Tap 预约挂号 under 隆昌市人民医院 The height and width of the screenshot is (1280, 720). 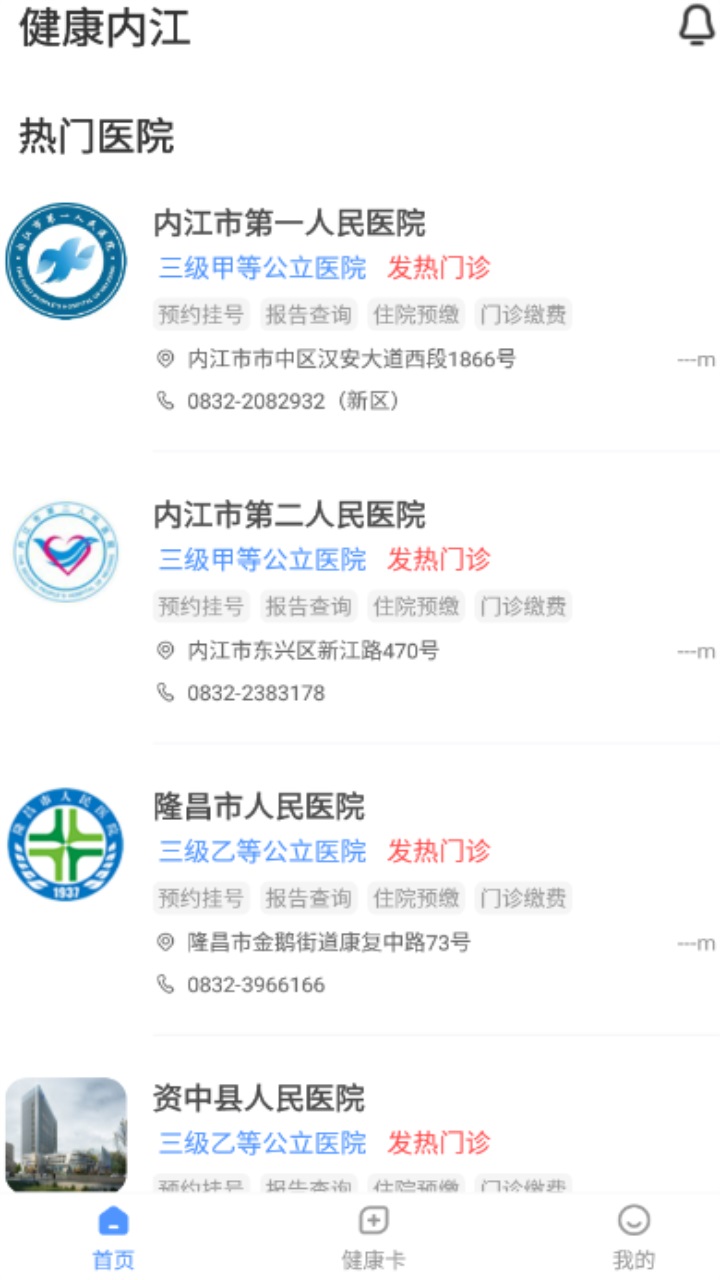point(201,898)
